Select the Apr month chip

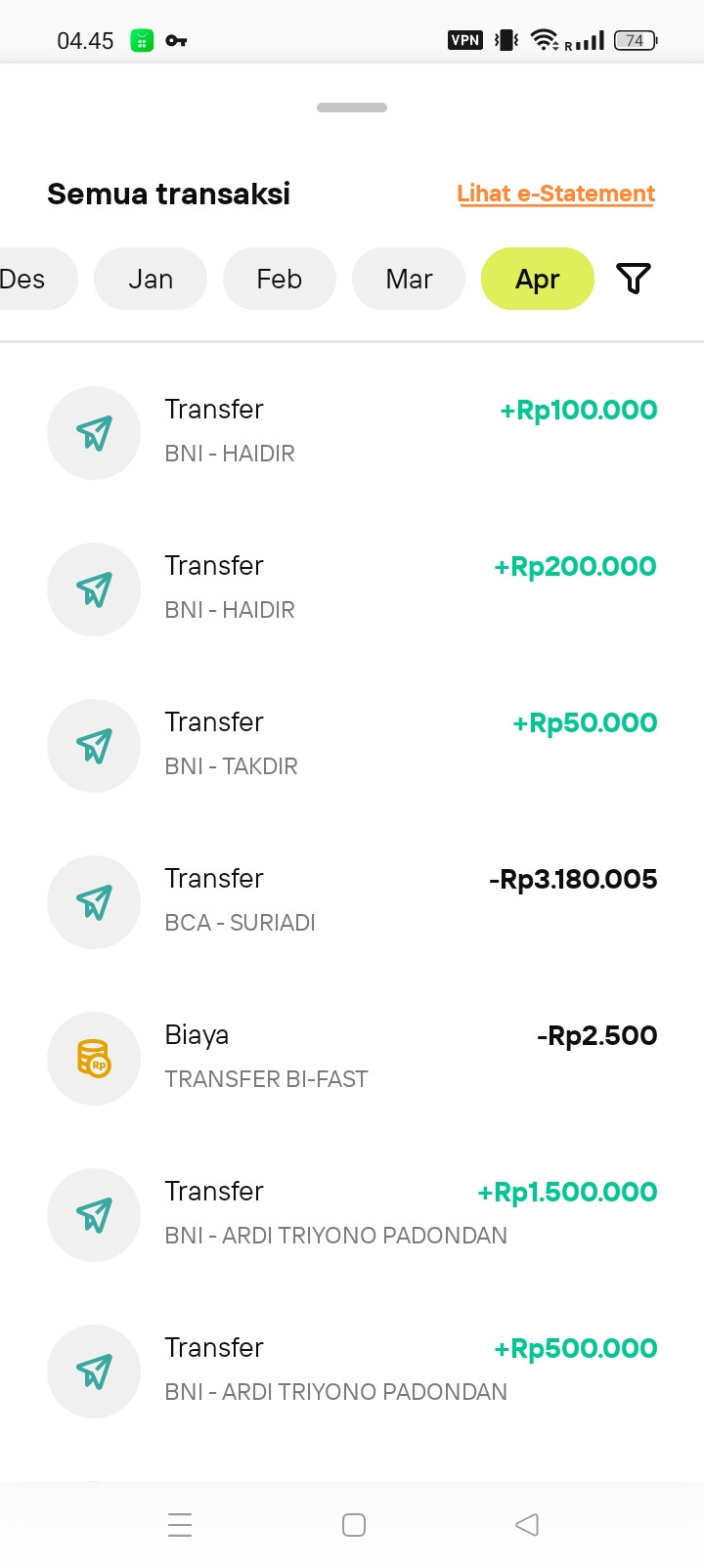click(x=538, y=279)
